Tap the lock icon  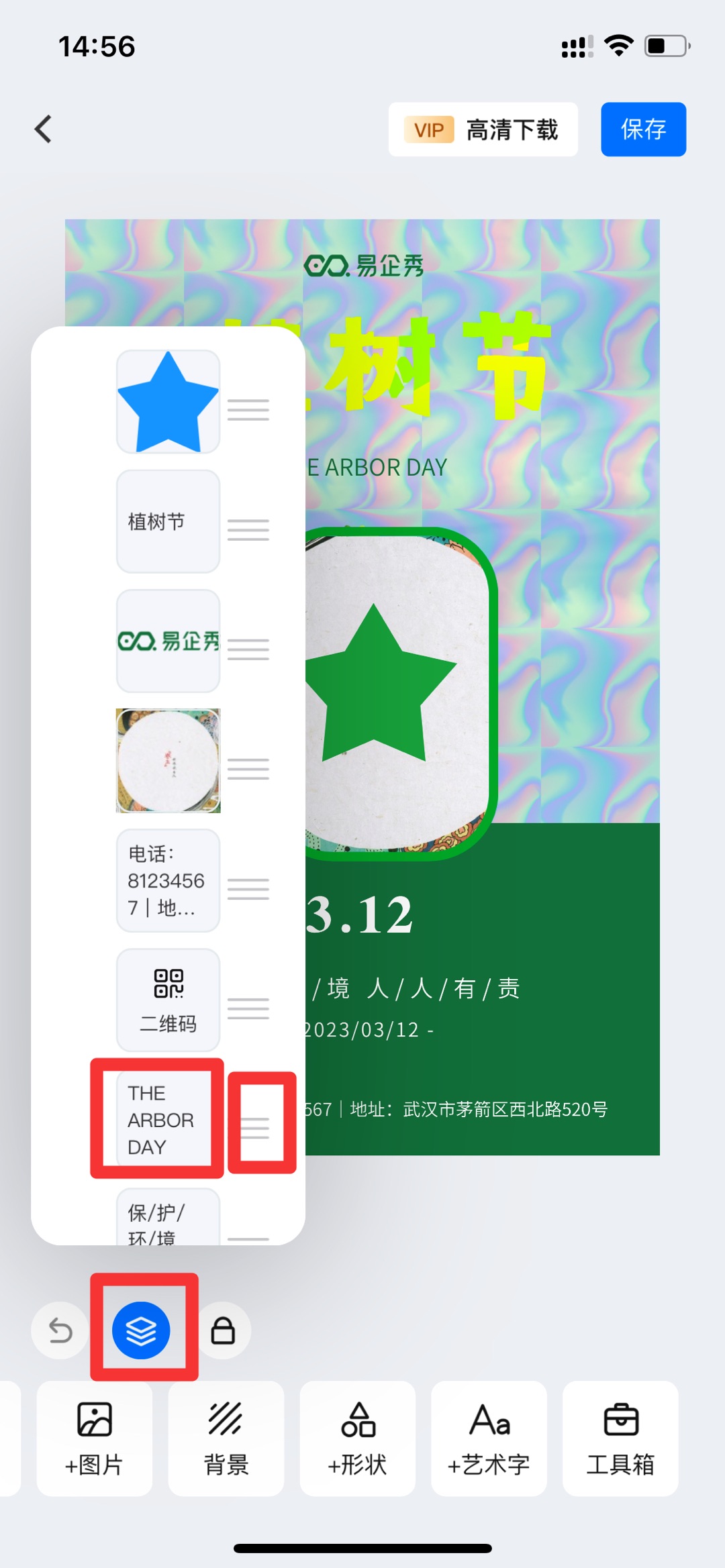tap(223, 1330)
